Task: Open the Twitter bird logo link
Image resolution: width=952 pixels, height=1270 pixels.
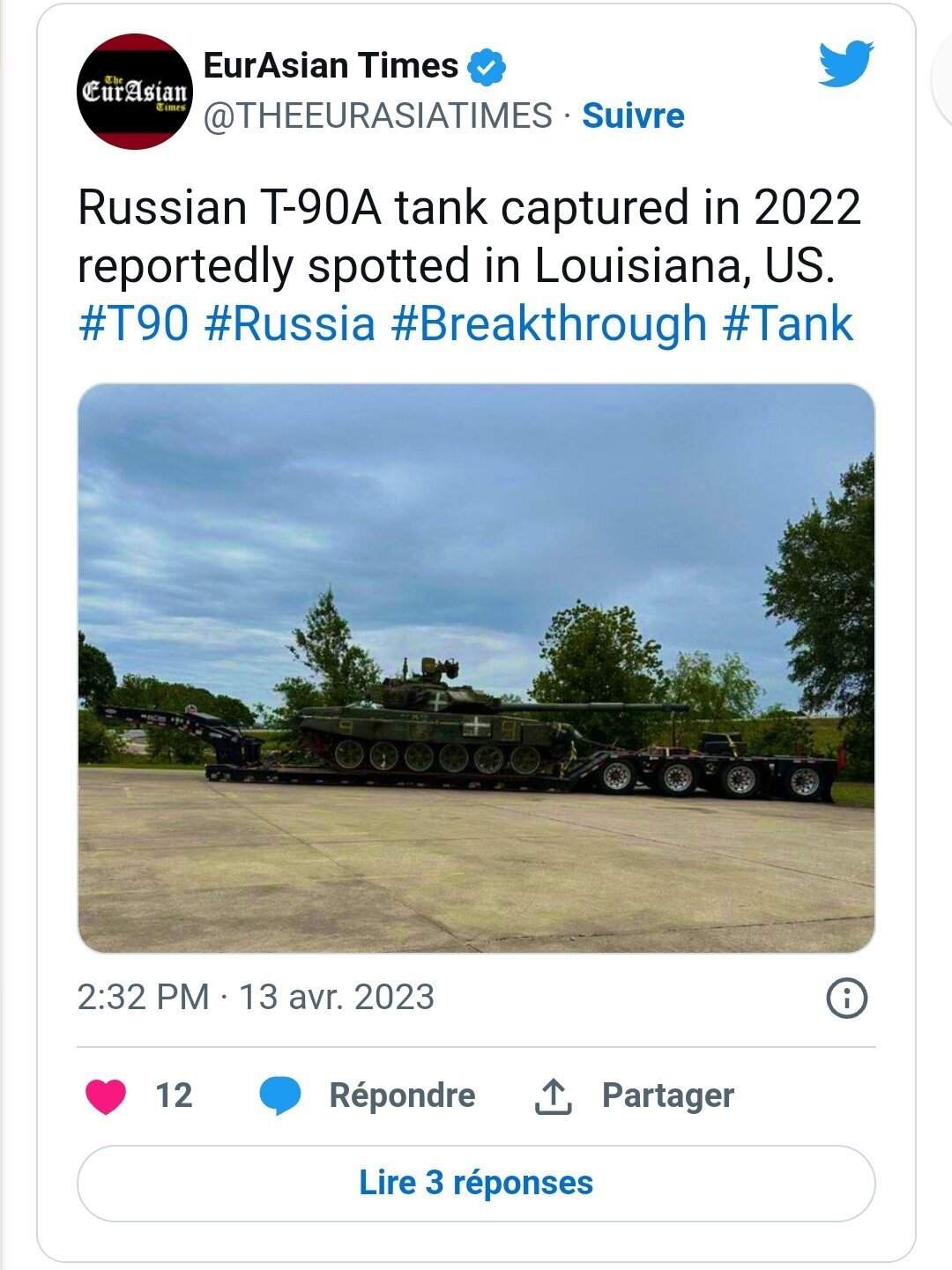Action: click(845, 63)
